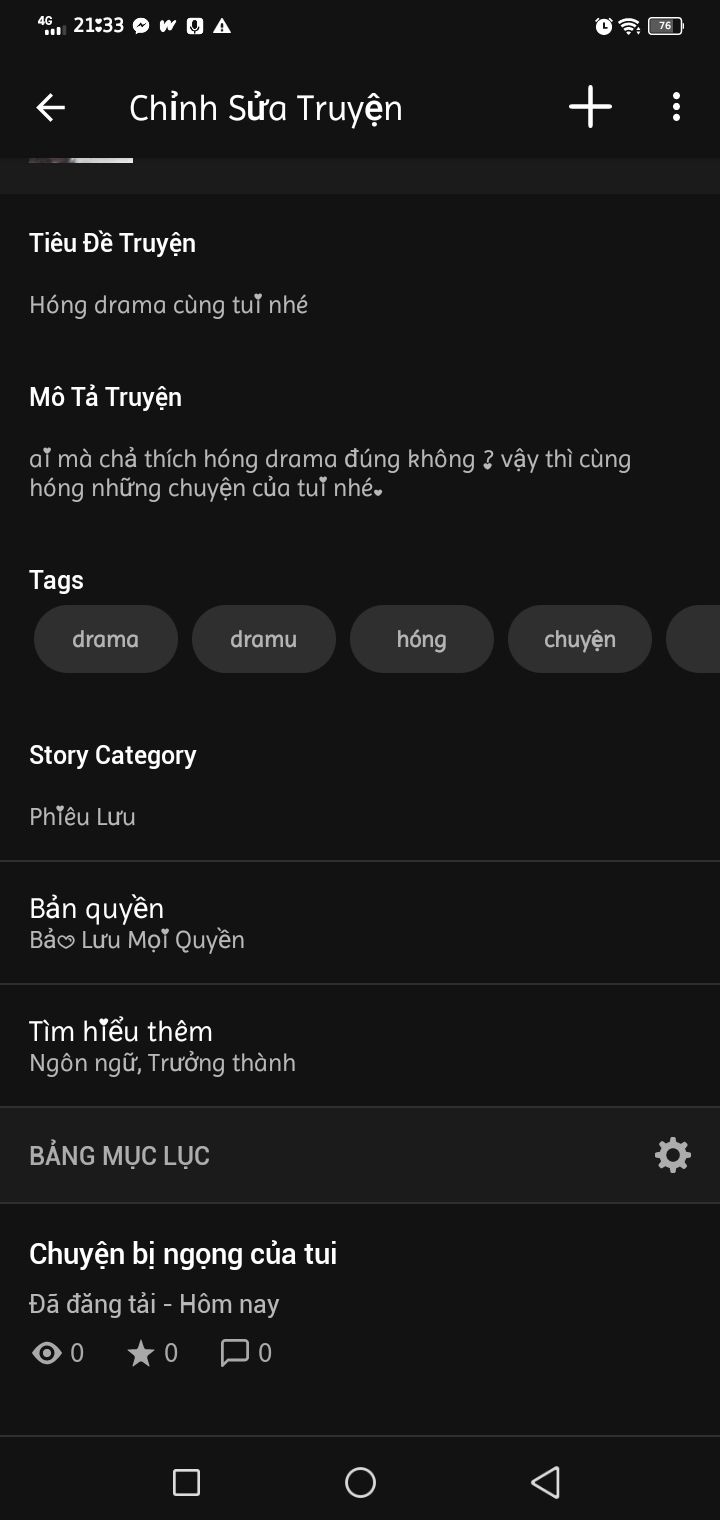Edit the Mô Tả Truyện description
Image resolution: width=720 pixels, height=1520 pixels.
point(330,474)
